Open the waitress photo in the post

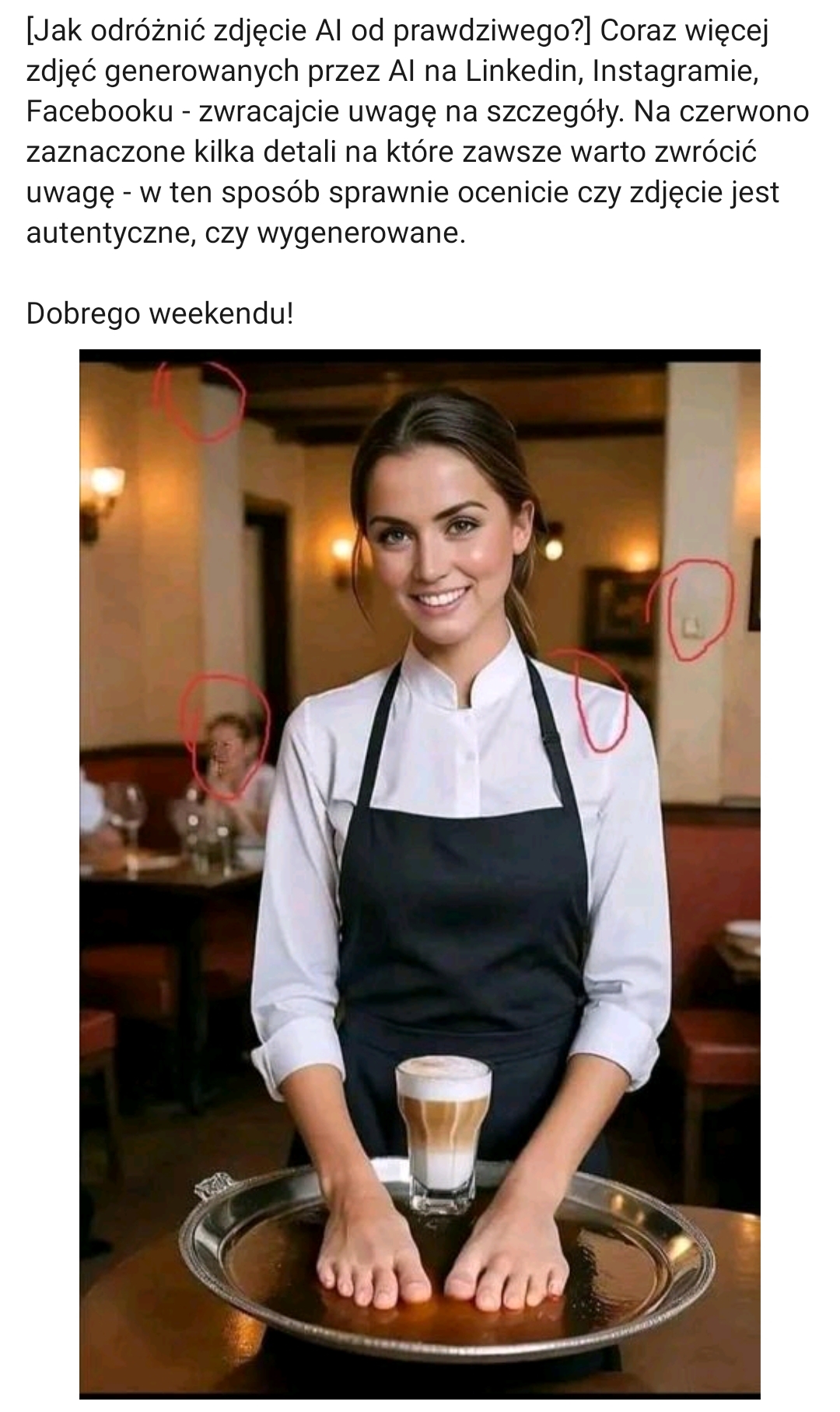point(420,880)
